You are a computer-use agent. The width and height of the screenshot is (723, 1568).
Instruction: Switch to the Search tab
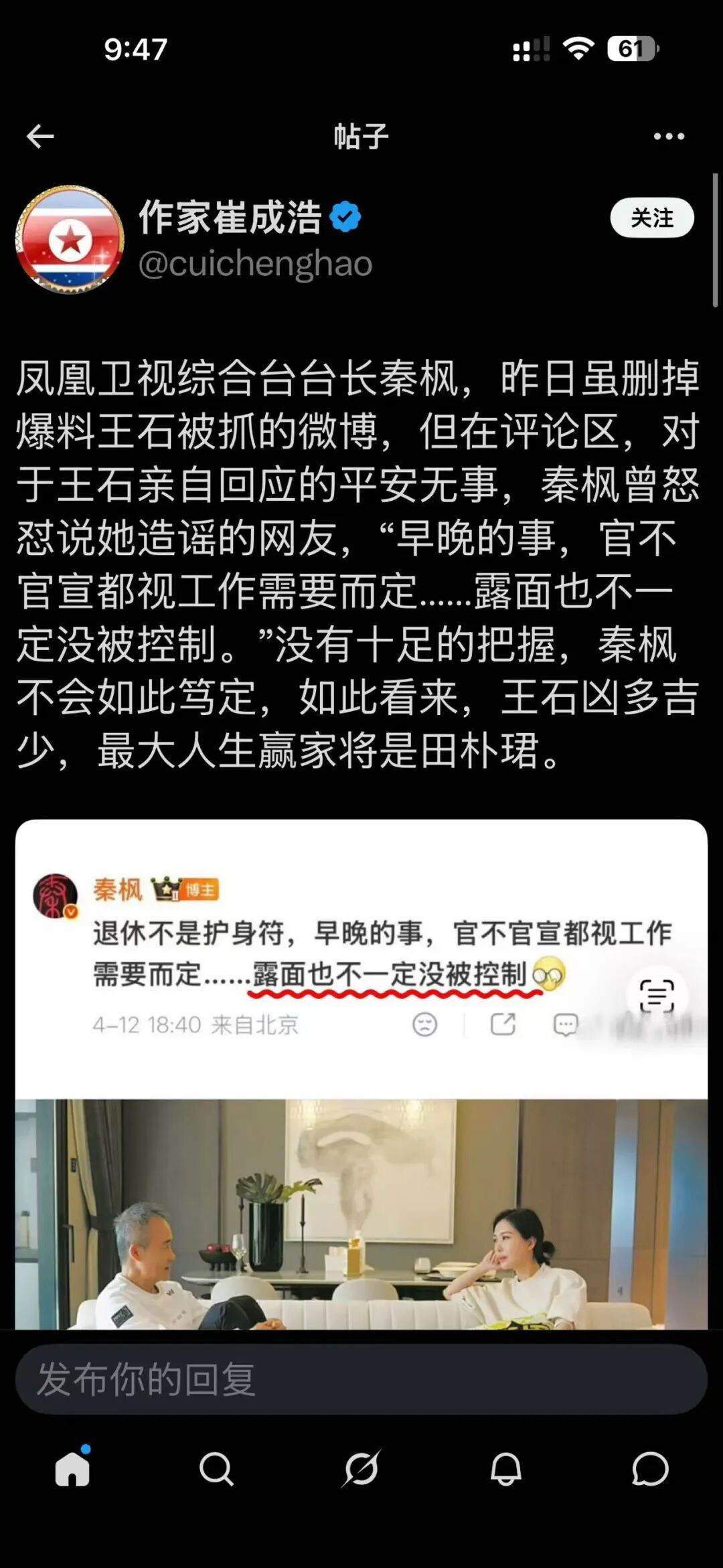point(216,1470)
